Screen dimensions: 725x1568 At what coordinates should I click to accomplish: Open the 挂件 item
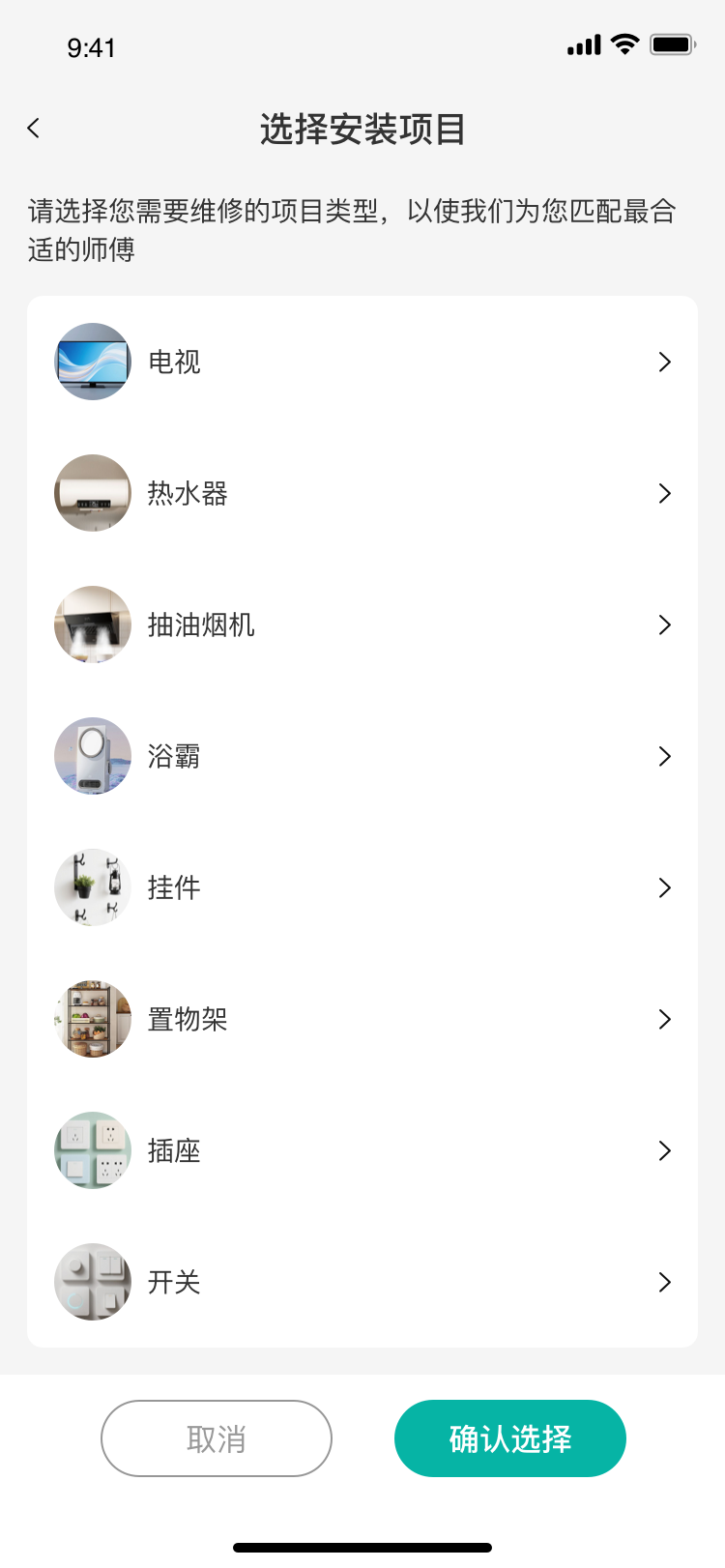pyautogui.click(x=362, y=887)
